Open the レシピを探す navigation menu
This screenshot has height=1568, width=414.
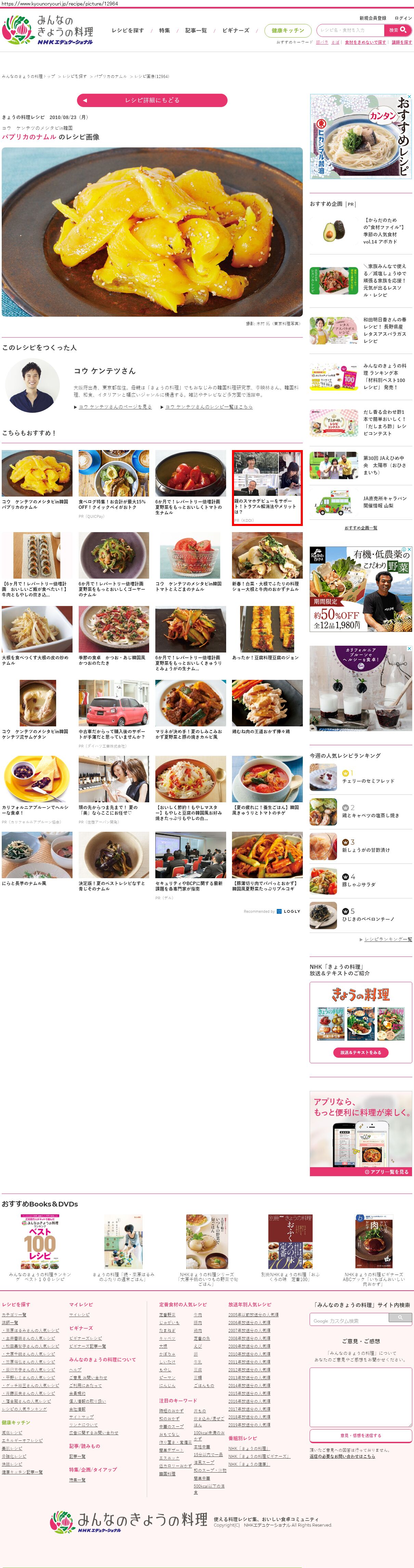click(x=127, y=30)
